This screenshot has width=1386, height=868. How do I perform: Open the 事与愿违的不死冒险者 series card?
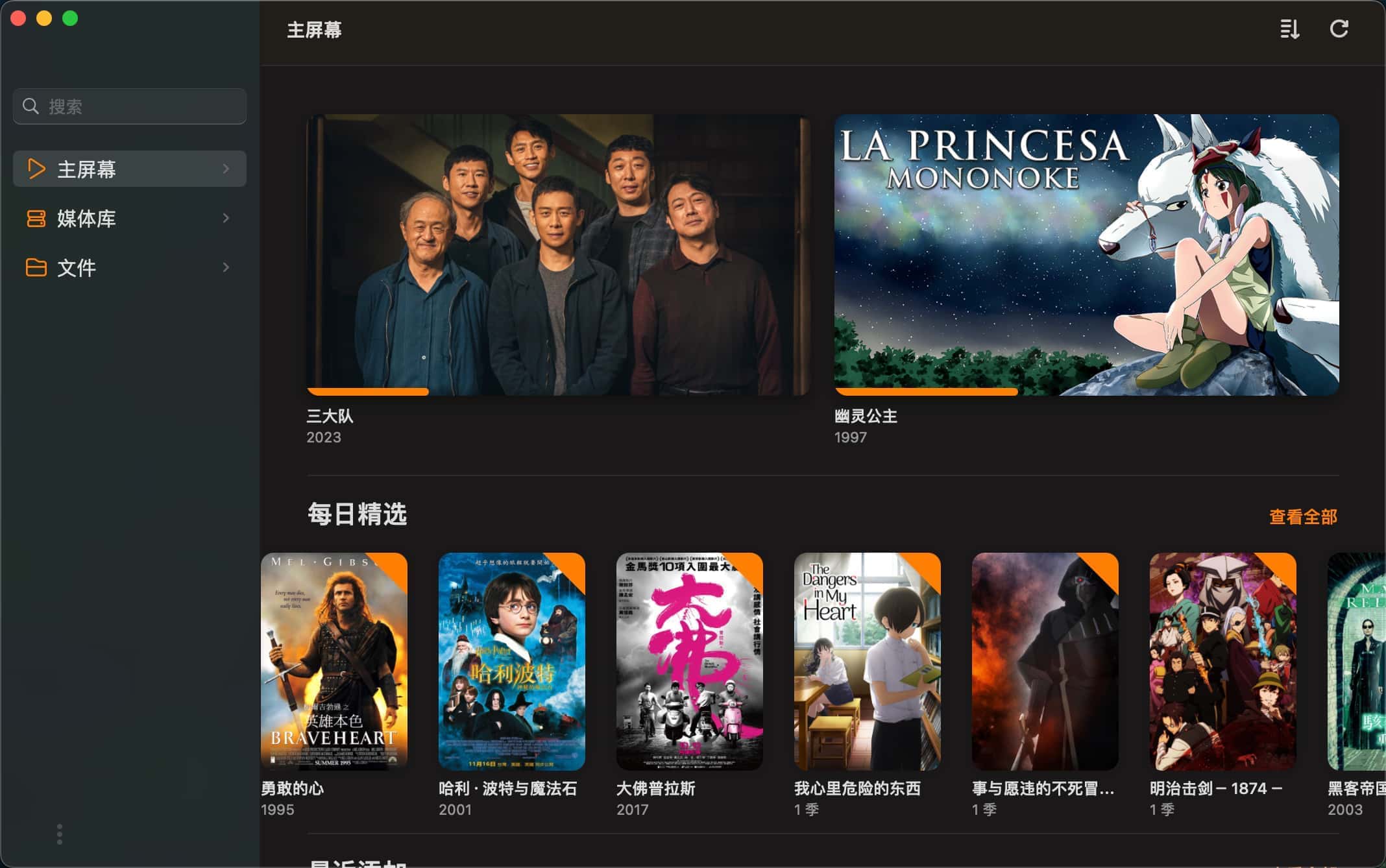[1045, 661]
